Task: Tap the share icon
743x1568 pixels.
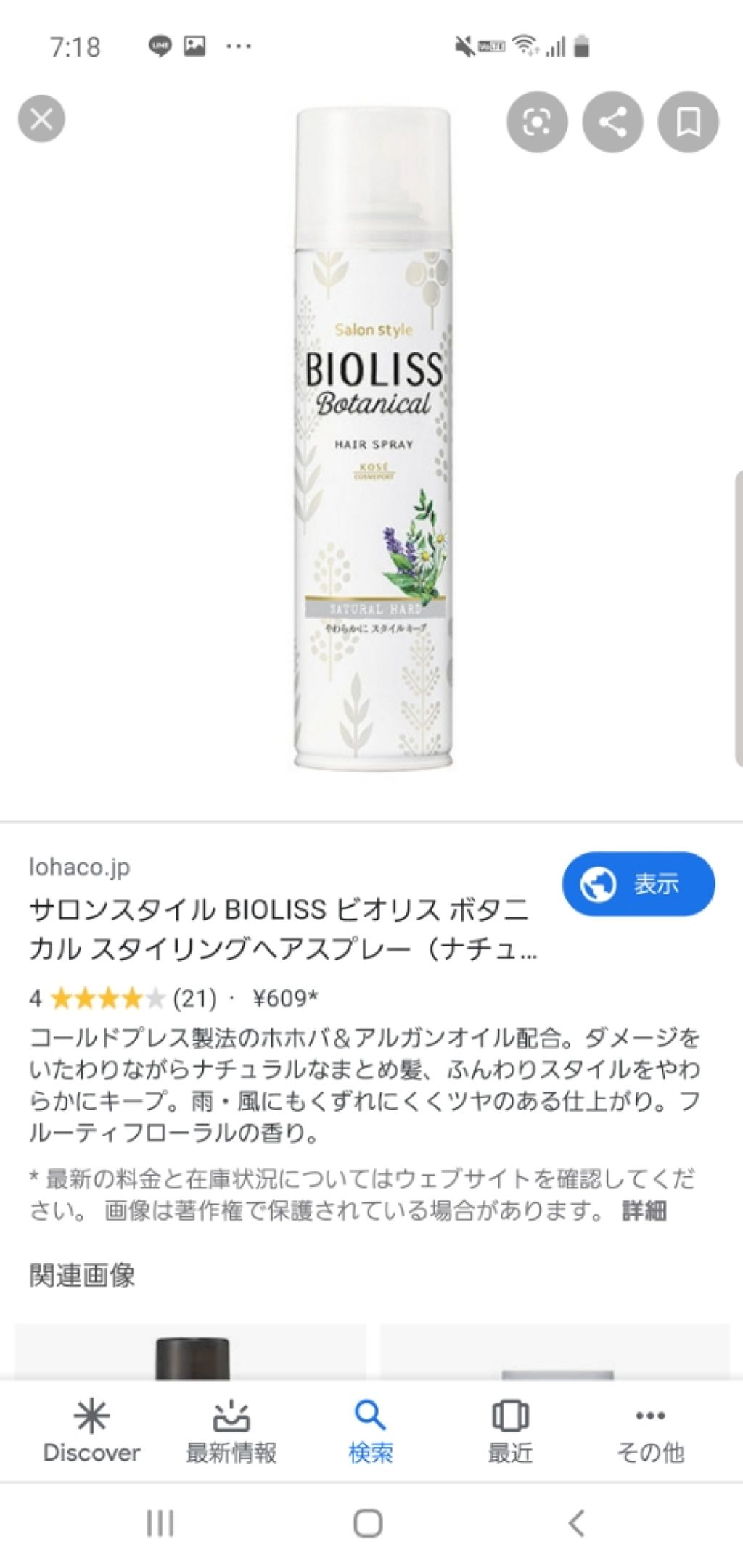Action: 612,123
